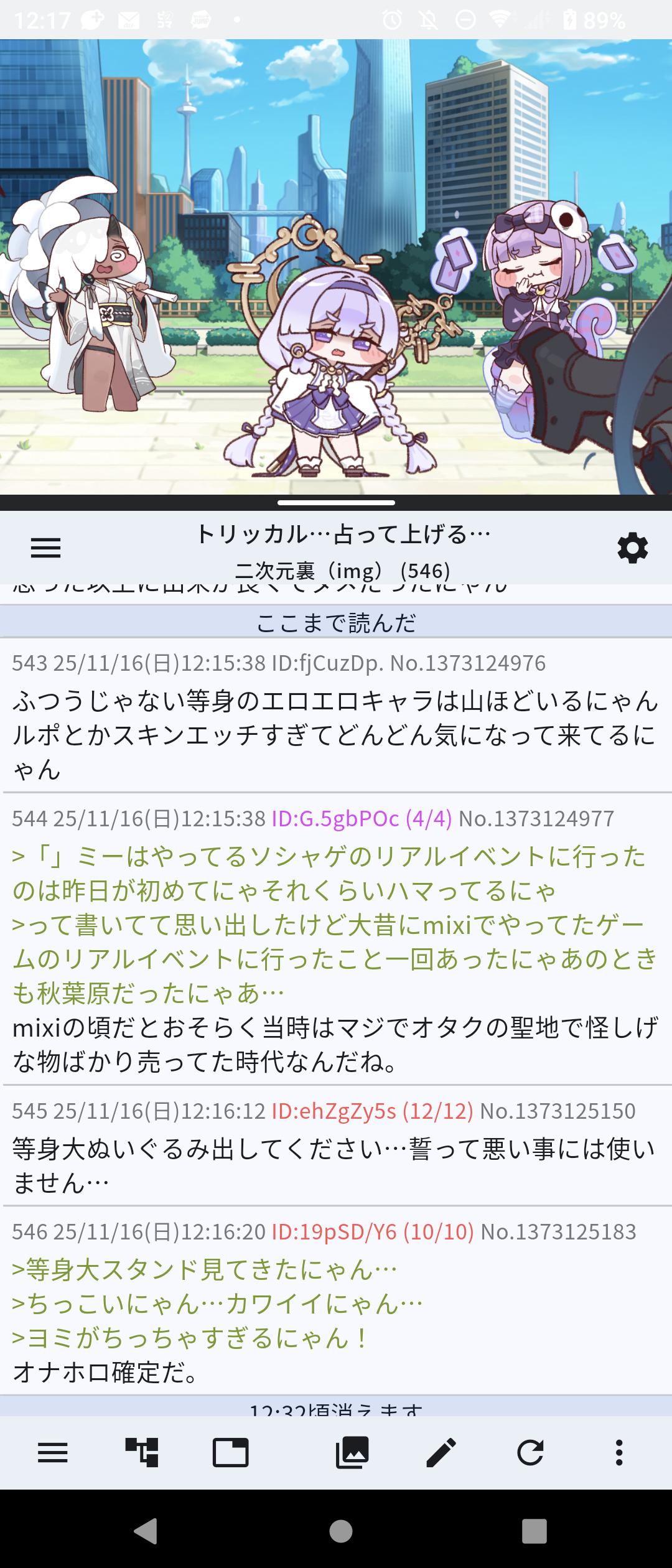Open the bottom toolbar list menu
Viewport: 672px width, 1568px height.
click(x=53, y=1454)
